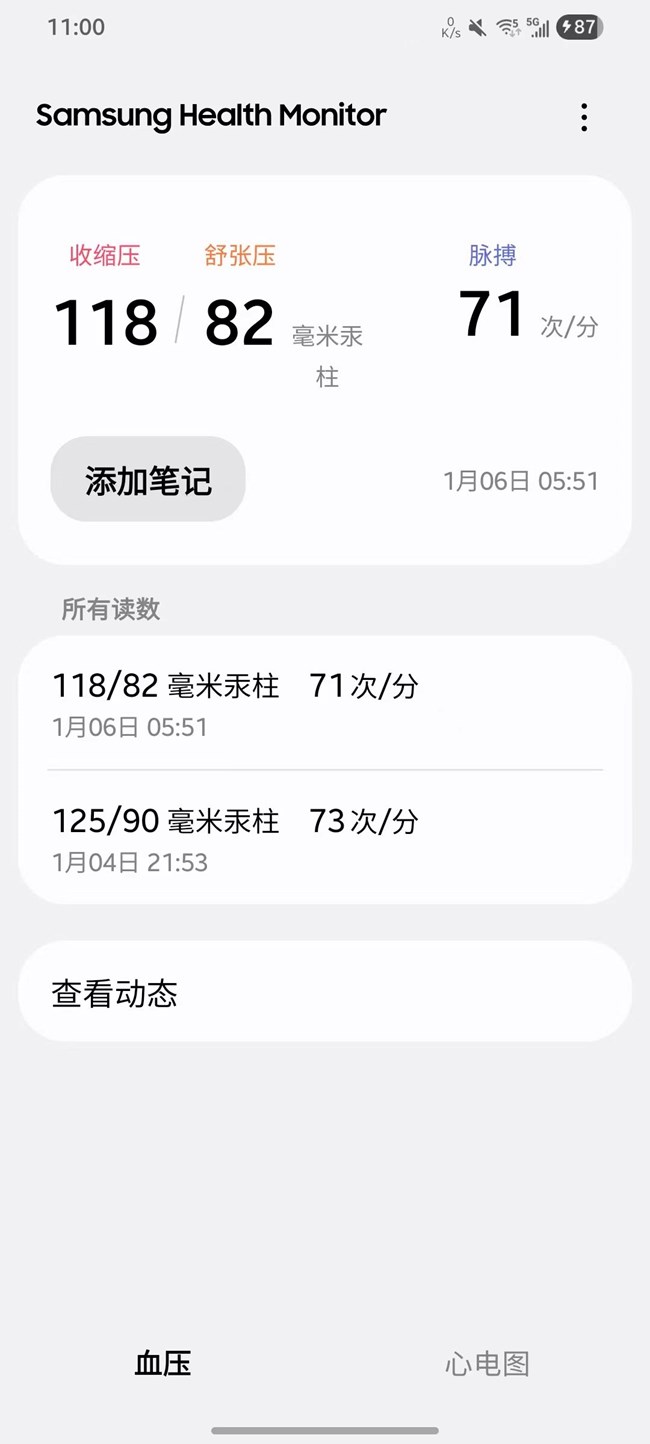This screenshot has height=1444, width=650.
Task: Open the 1月06日 05:51 reading
Action: (324, 703)
